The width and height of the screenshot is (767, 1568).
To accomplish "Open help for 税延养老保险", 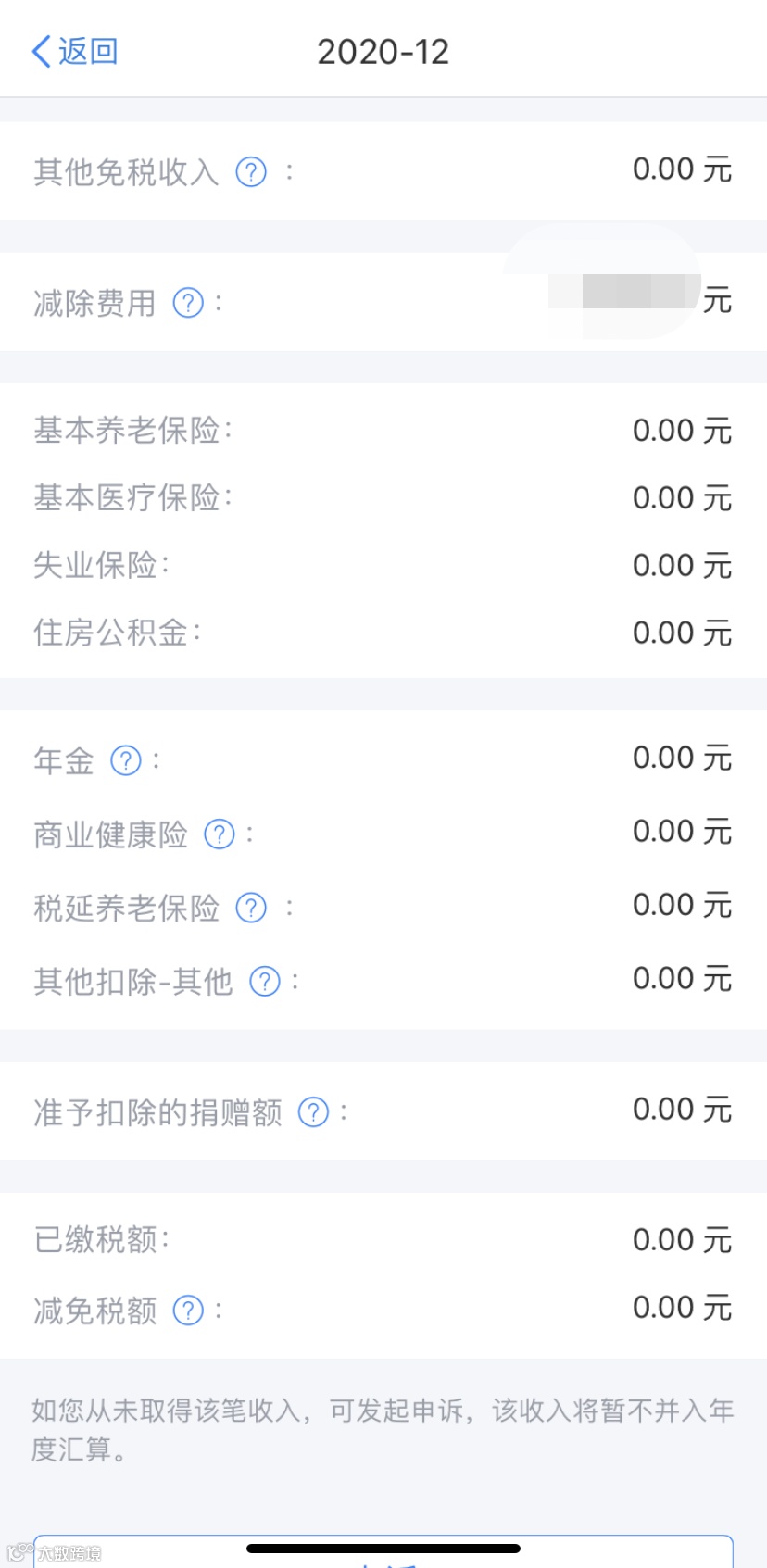I will coord(251,909).
